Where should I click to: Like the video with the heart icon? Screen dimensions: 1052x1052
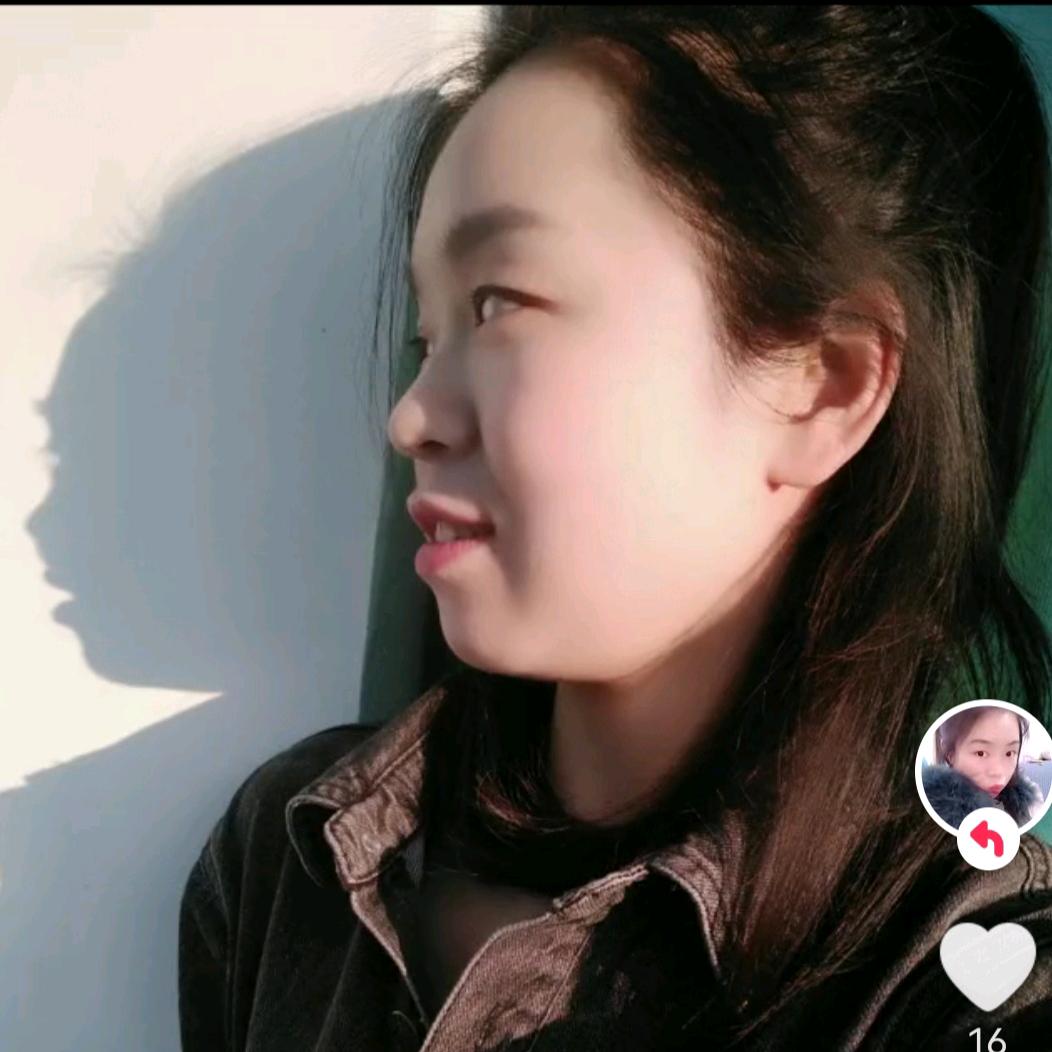coord(987,964)
